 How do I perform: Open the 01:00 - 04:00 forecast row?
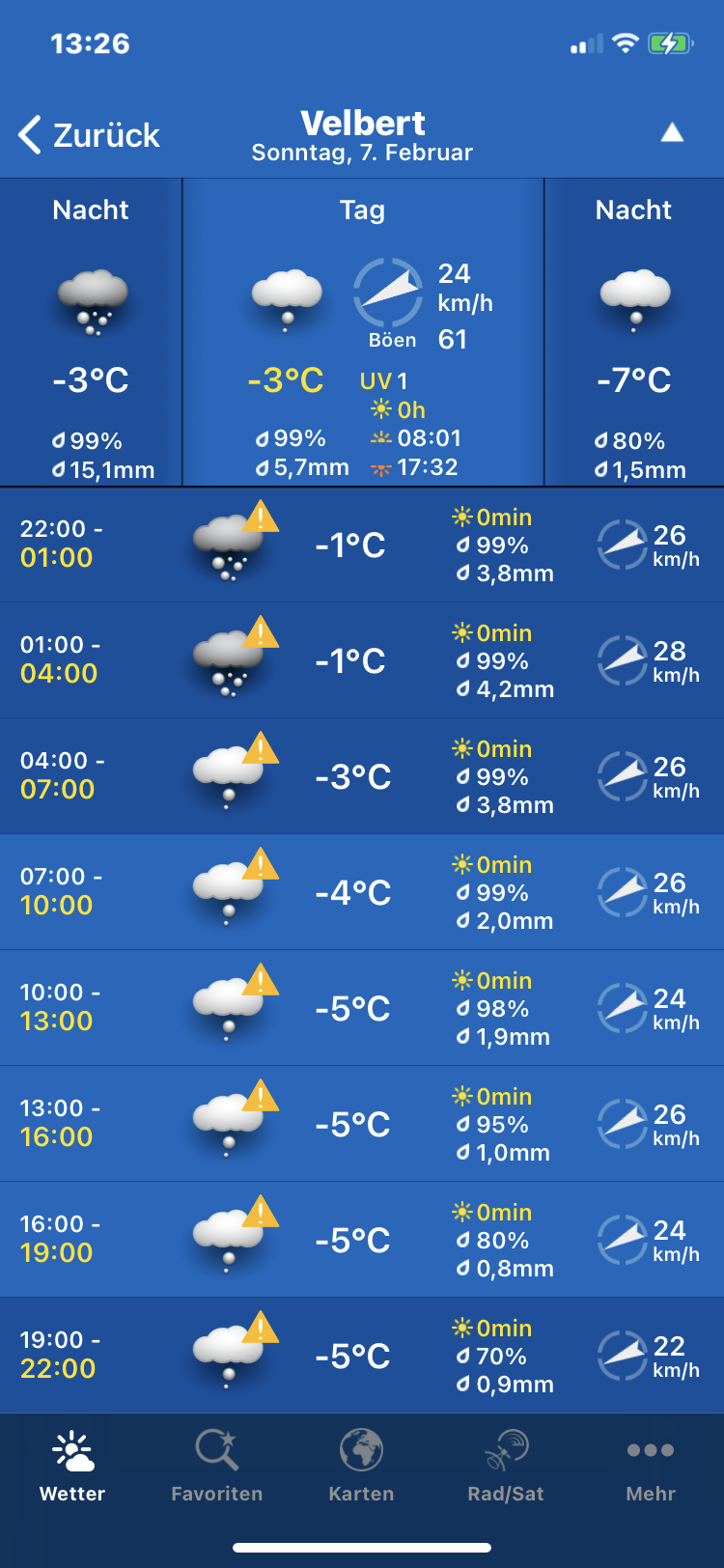(362, 660)
